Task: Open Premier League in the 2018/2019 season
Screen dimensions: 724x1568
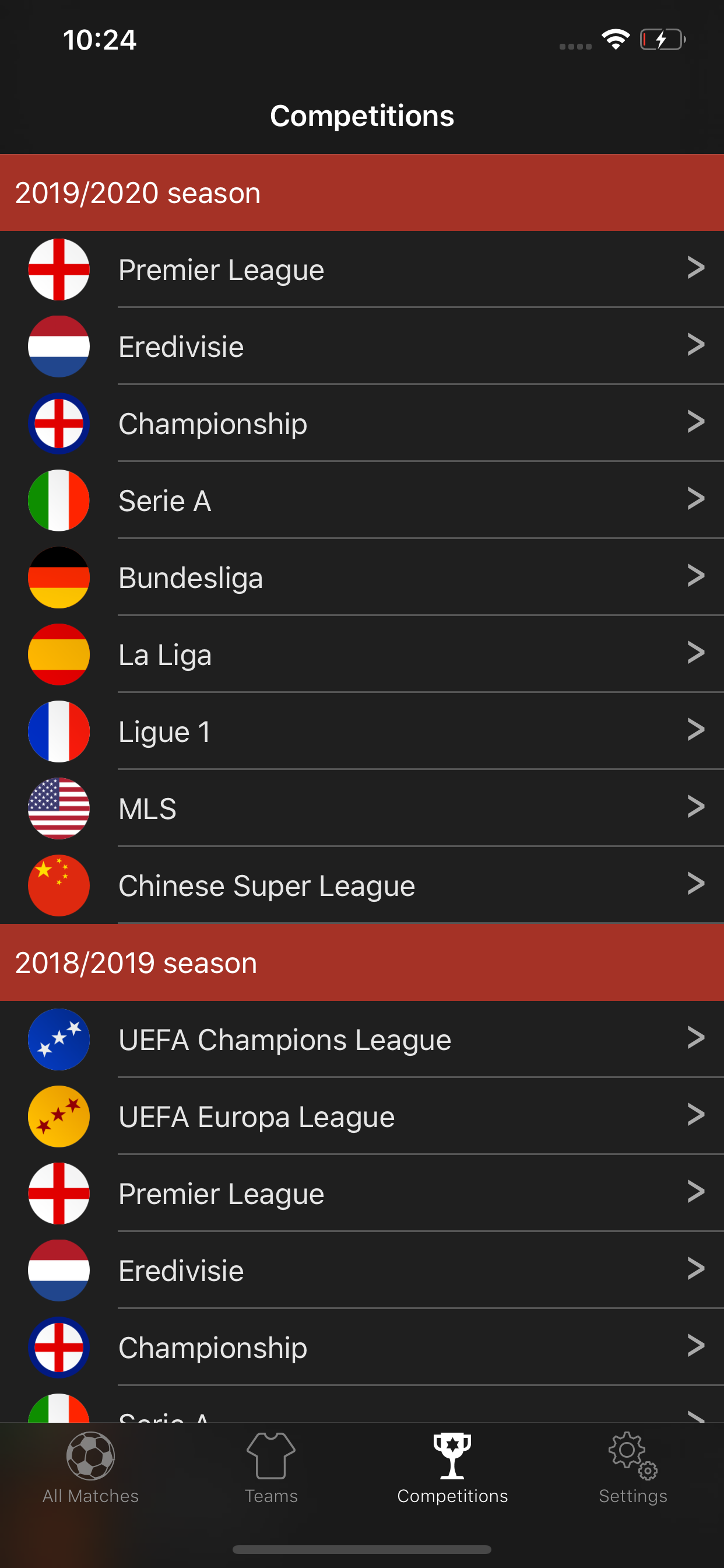Action: pos(362,1193)
